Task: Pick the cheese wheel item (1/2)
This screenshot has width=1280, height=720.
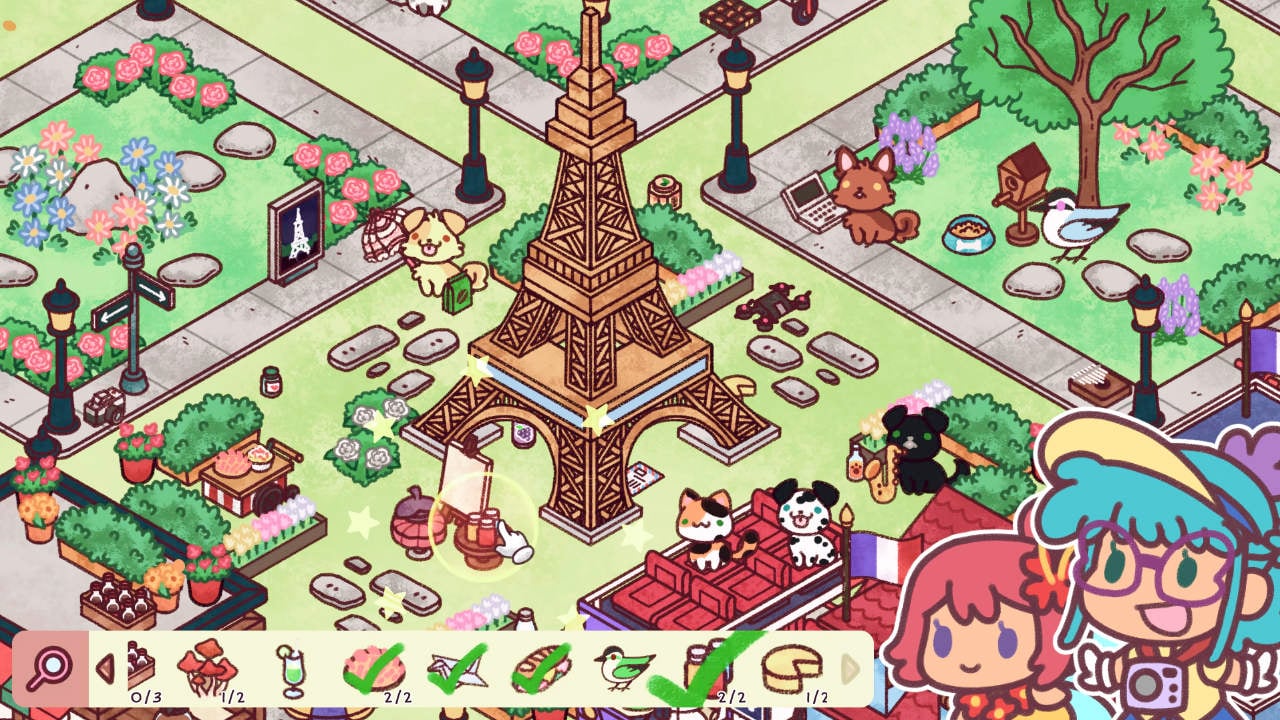Action: coord(792,666)
